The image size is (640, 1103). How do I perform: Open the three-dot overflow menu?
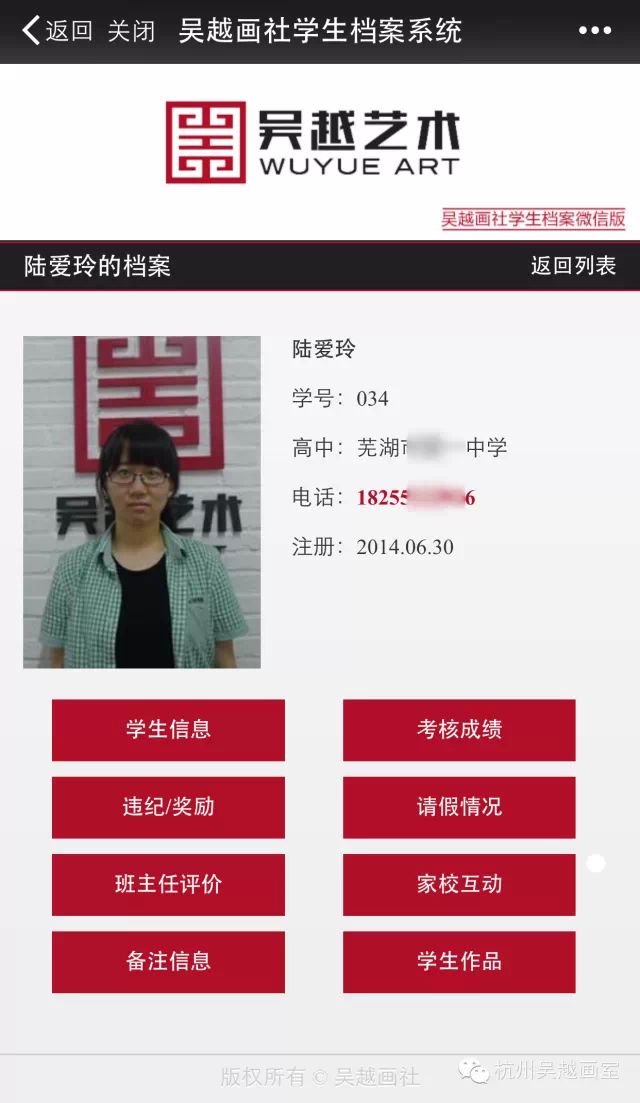pyautogui.click(x=594, y=31)
